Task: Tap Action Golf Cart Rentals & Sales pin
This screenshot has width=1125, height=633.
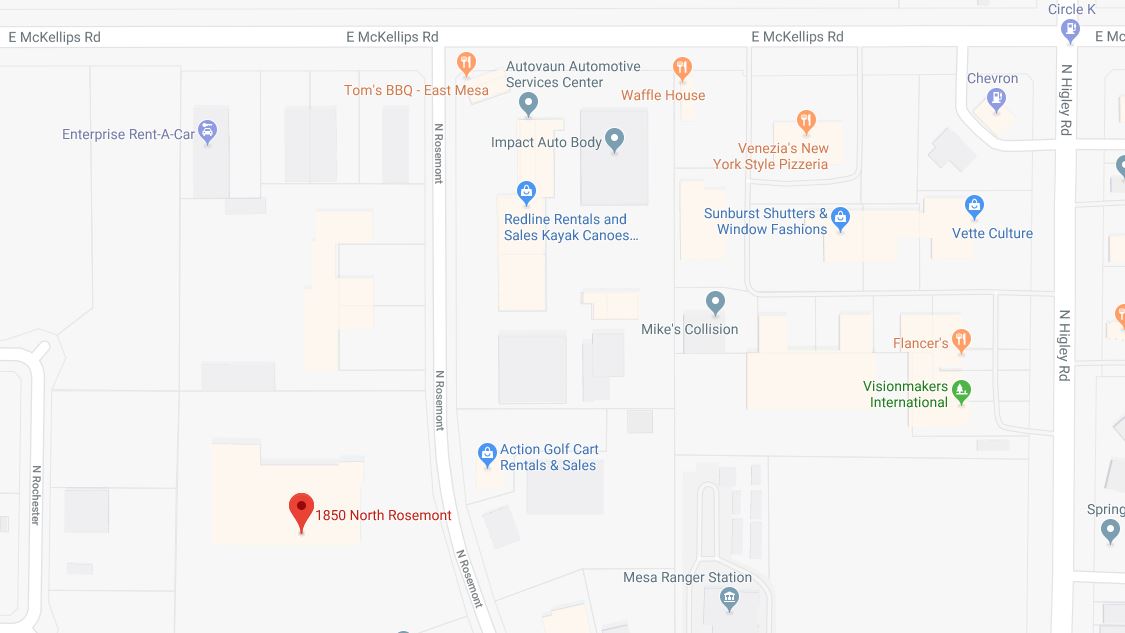Action: pyautogui.click(x=487, y=456)
